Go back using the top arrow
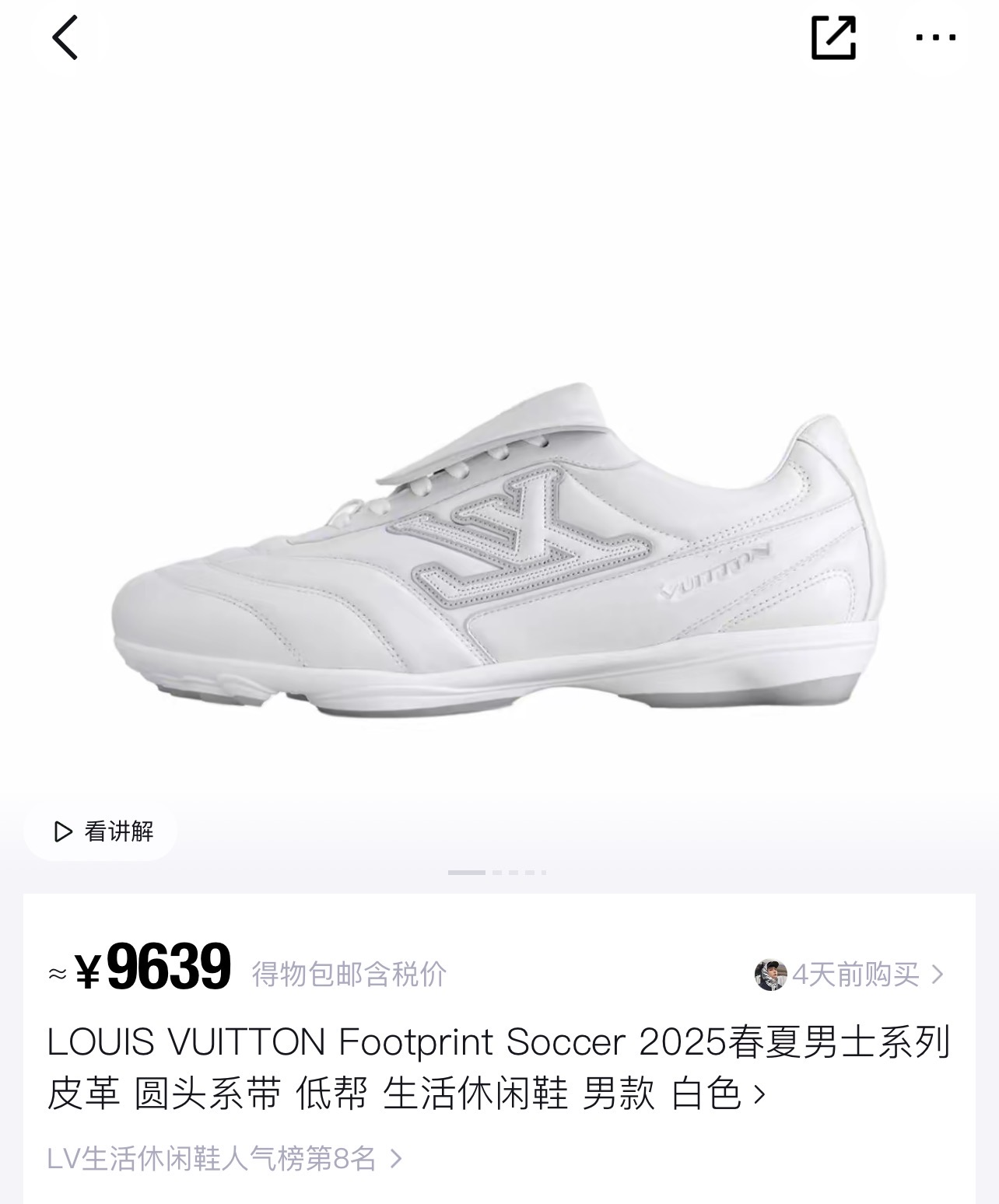Viewport: 999px width, 1204px height. point(65,37)
